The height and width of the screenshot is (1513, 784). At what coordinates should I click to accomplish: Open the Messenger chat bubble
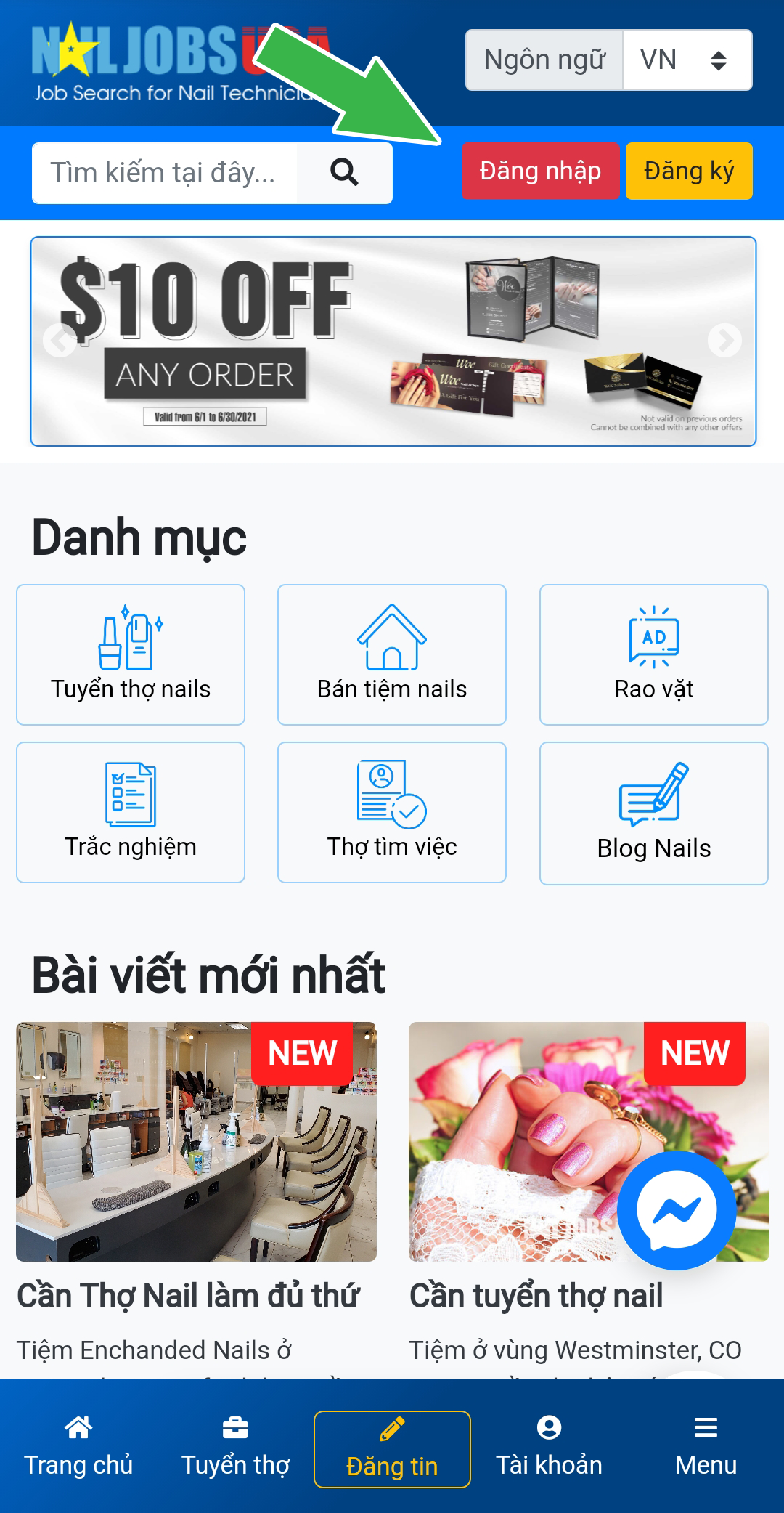(x=677, y=1210)
